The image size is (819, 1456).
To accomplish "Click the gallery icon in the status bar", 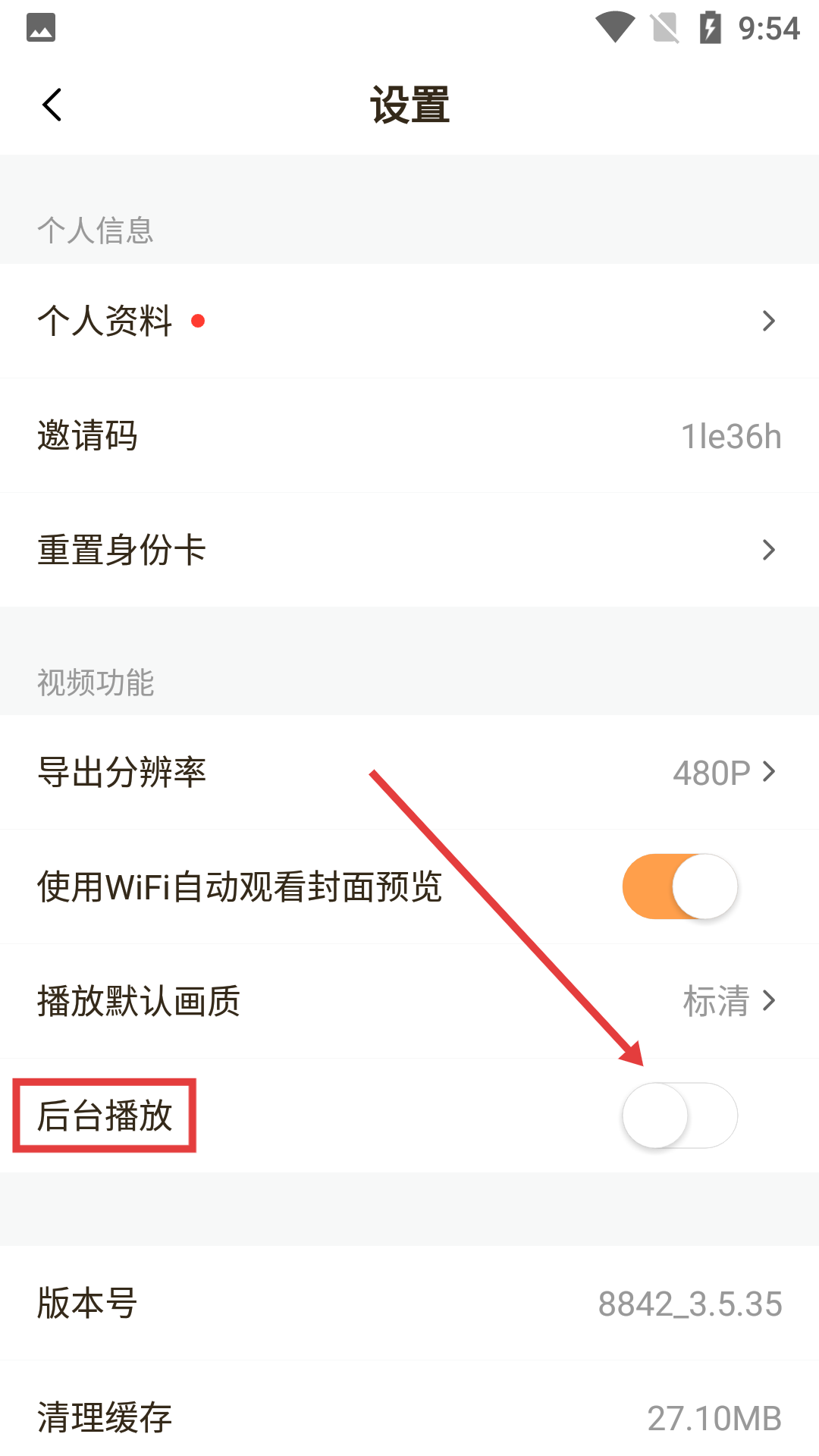I will click(x=39, y=27).
